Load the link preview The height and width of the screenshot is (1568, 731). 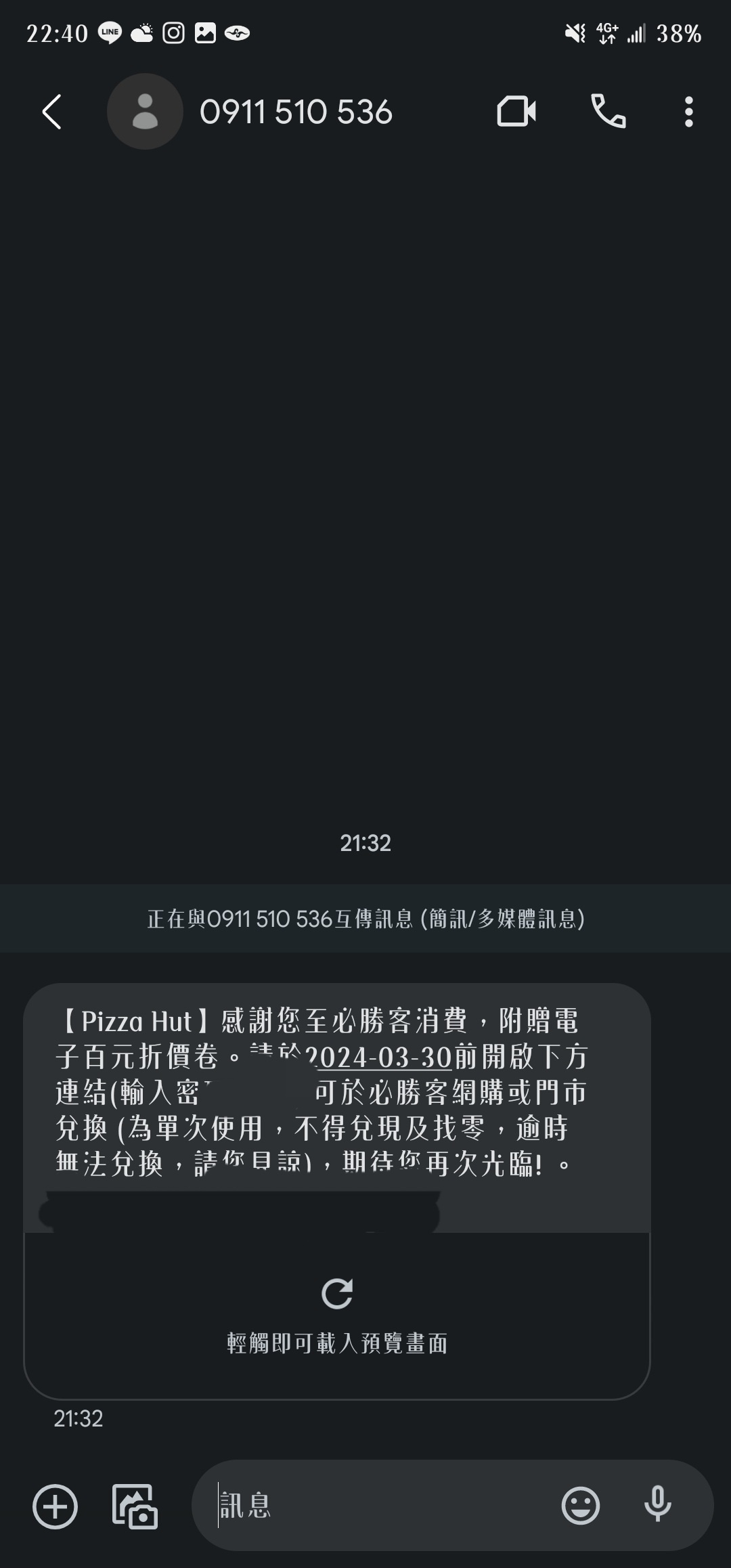(336, 1315)
